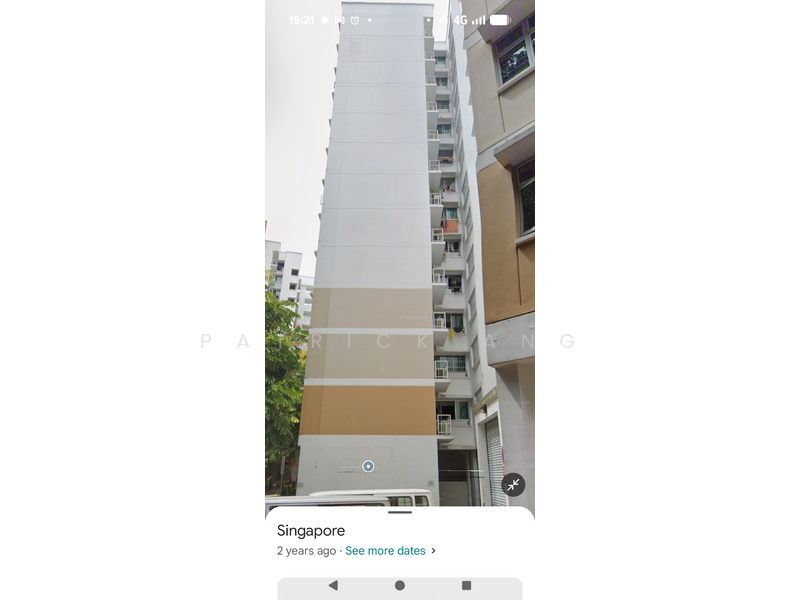Go to the home screen
Screen dimensions: 800x600
(x=400, y=585)
